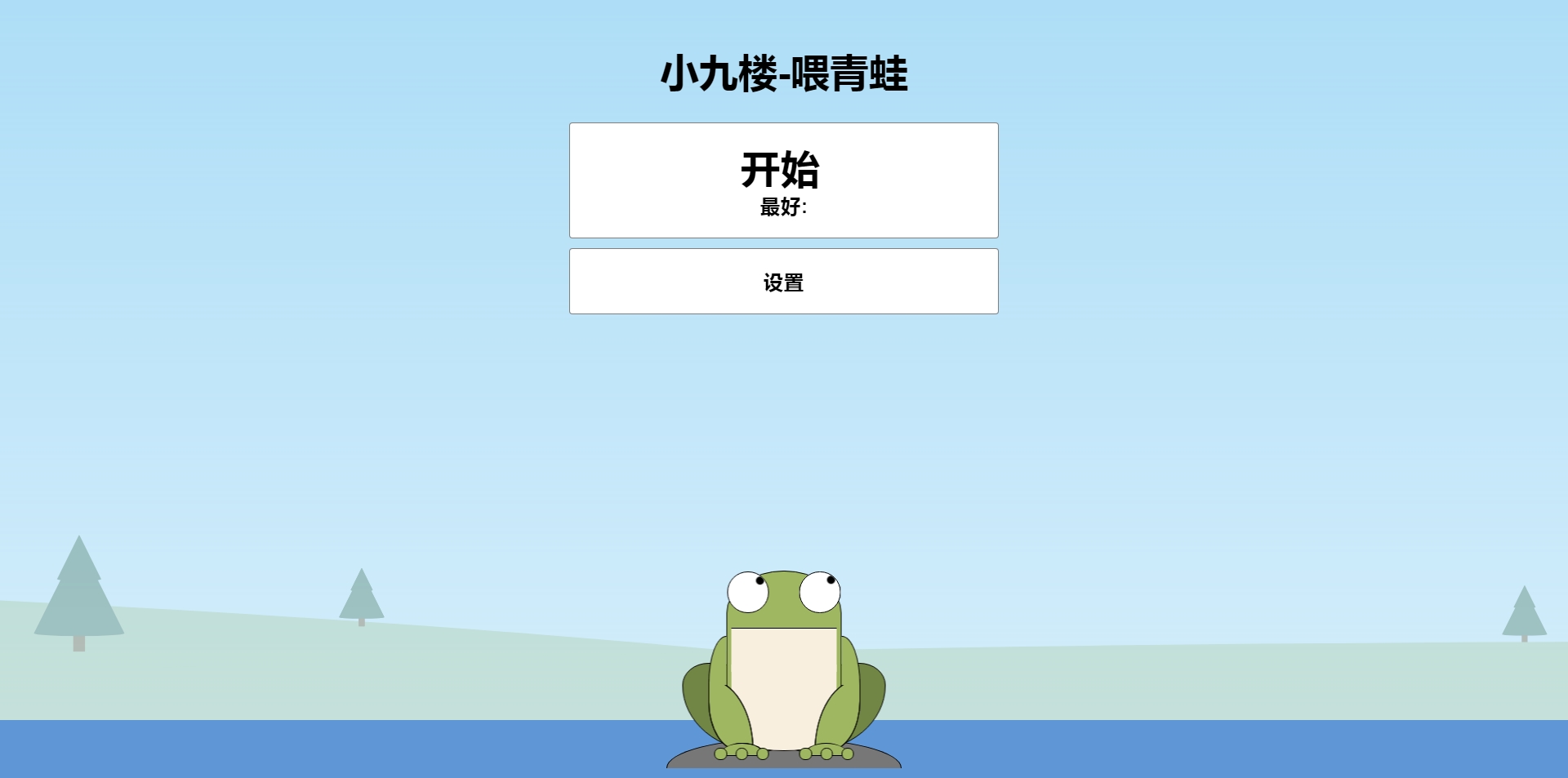
Task: Start the game with the 开始 button
Action: coord(783,180)
